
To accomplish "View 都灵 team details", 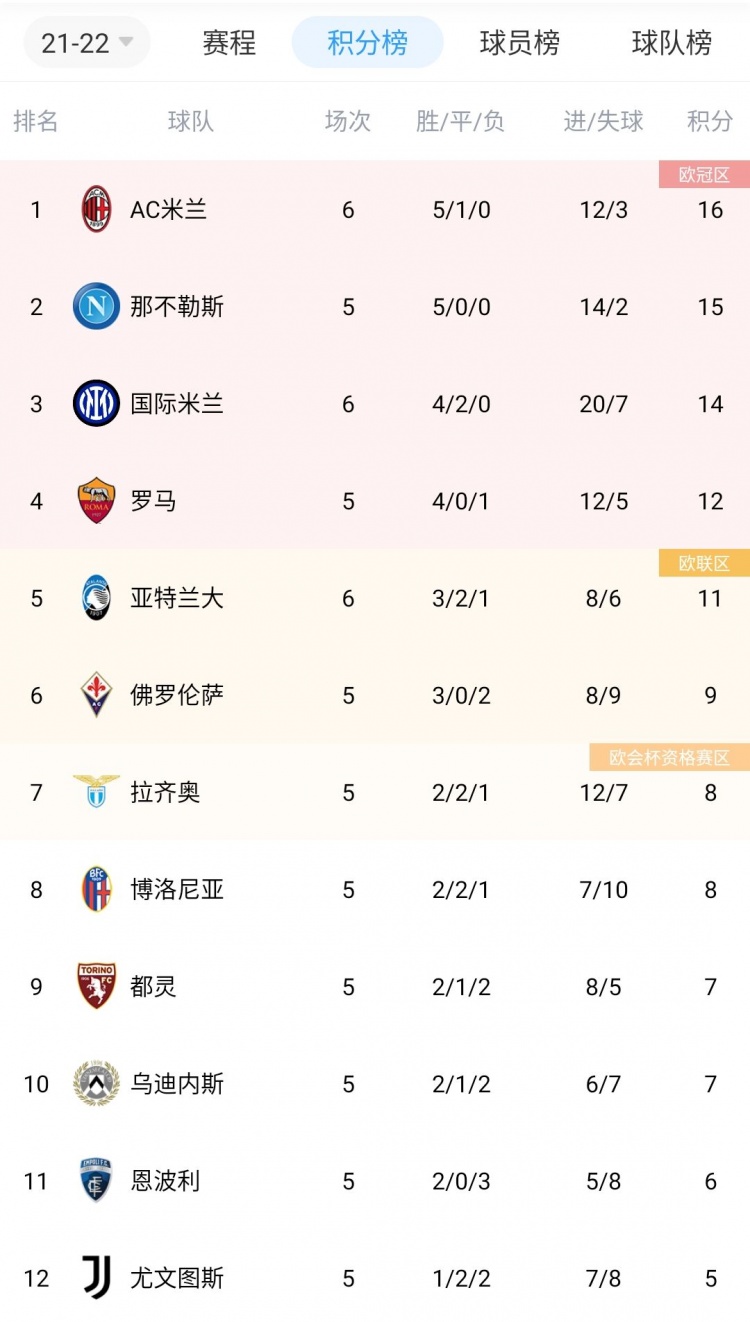I will (x=375, y=985).
